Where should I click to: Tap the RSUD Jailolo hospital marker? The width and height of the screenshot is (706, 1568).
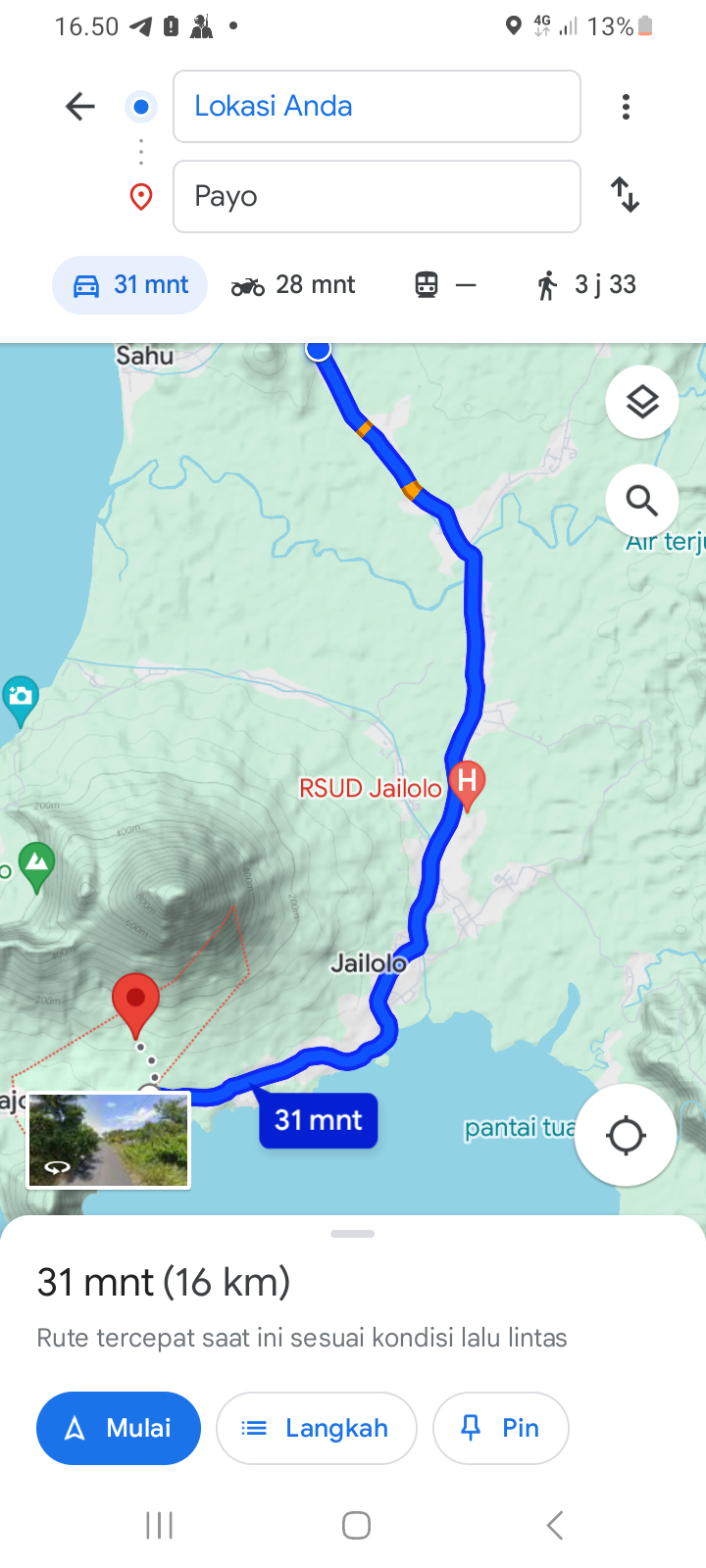[x=467, y=785]
